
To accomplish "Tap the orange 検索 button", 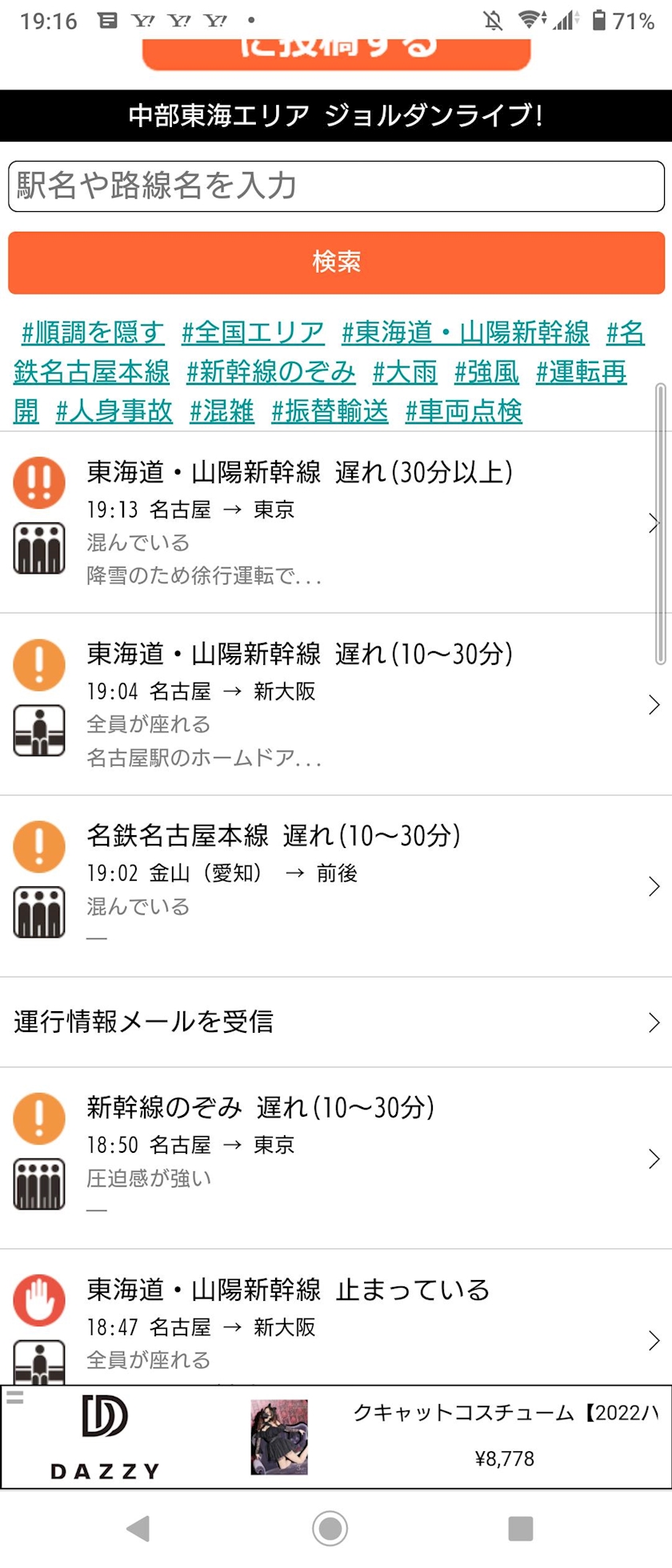I will point(336,262).
